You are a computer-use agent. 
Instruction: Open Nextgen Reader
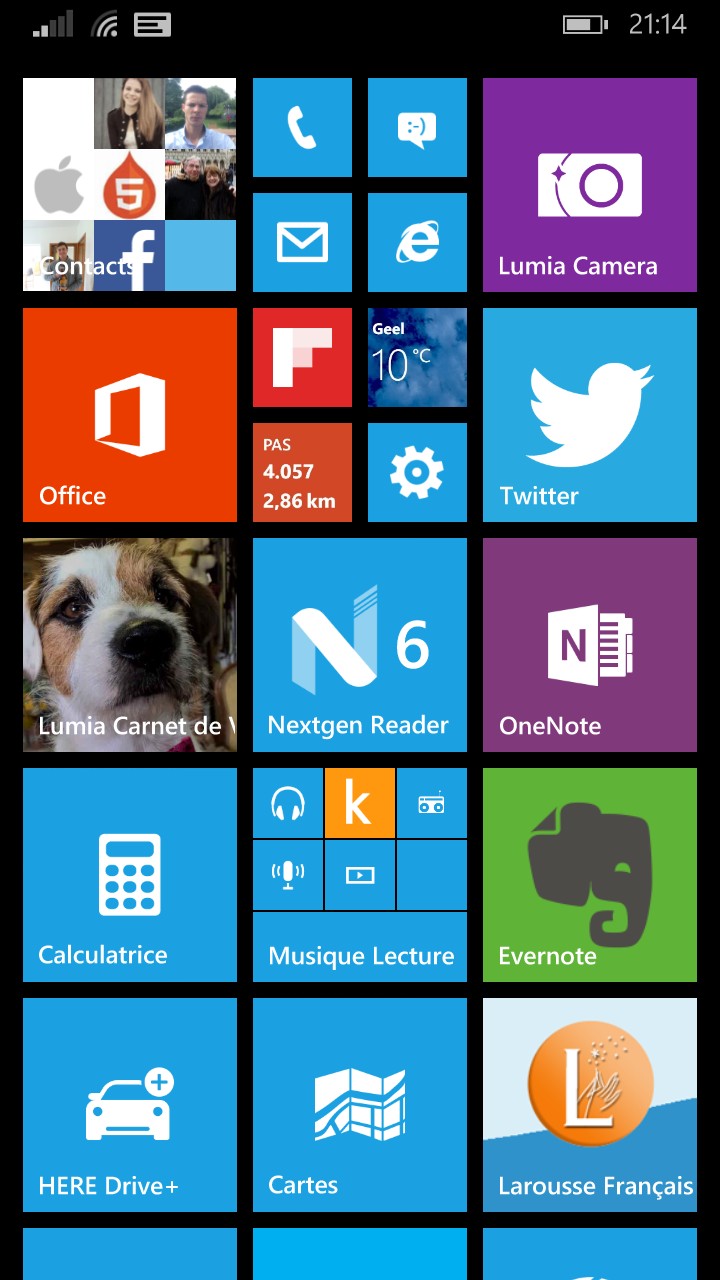point(360,645)
